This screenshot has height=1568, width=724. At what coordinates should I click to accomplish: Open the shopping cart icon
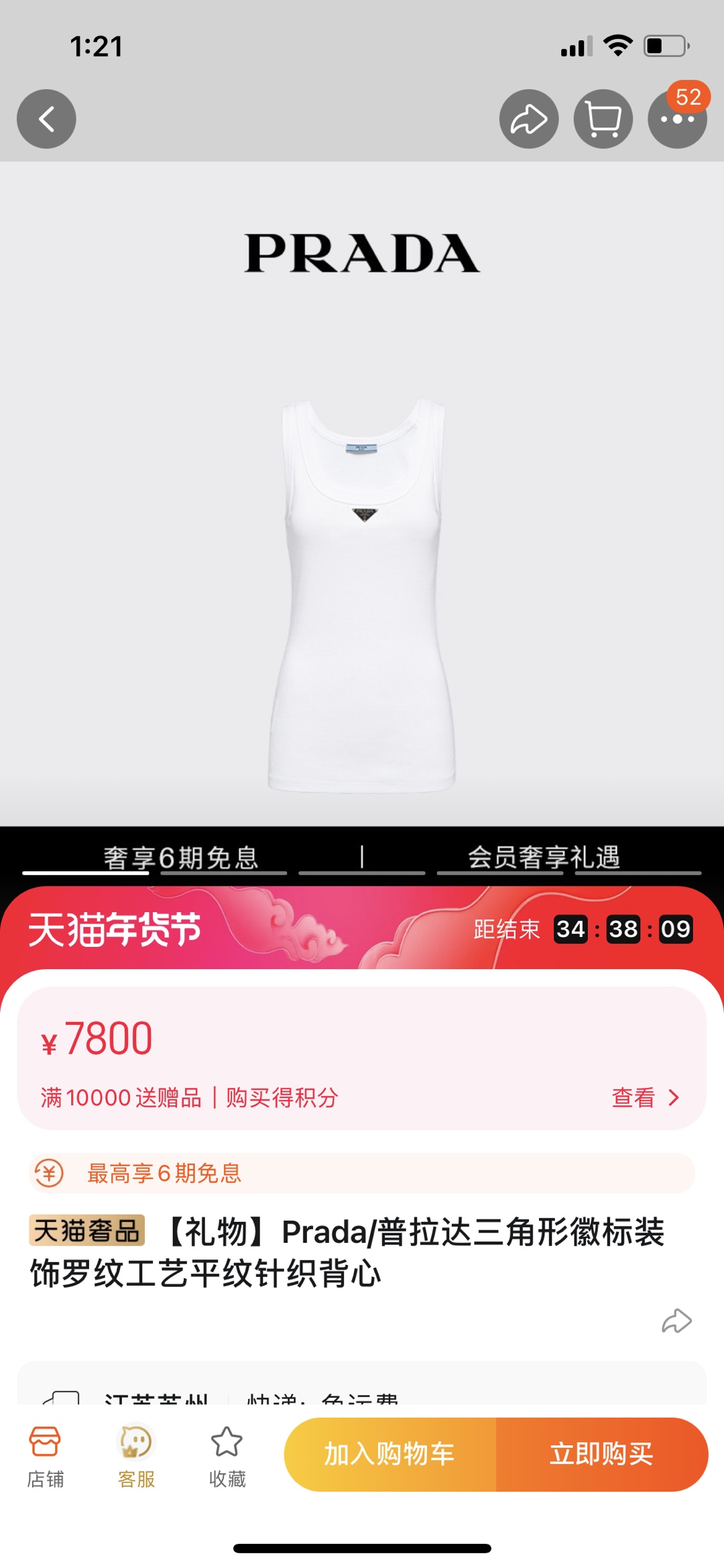point(603,119)
